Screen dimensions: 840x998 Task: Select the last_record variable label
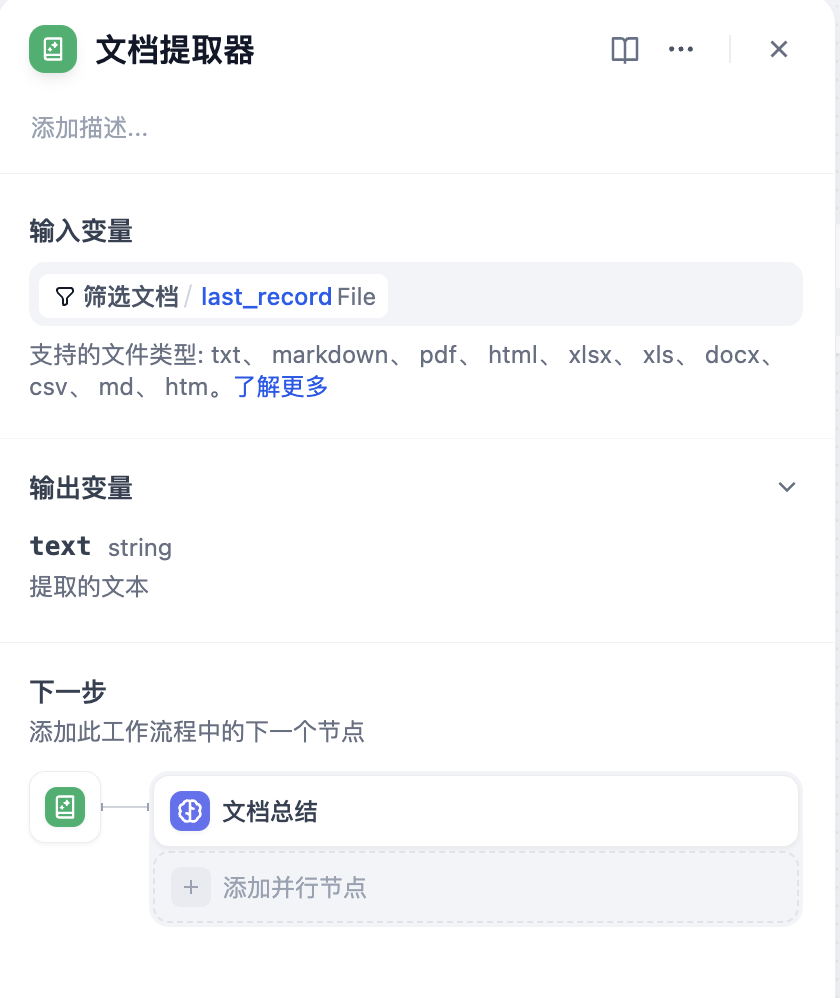point(265,296)
